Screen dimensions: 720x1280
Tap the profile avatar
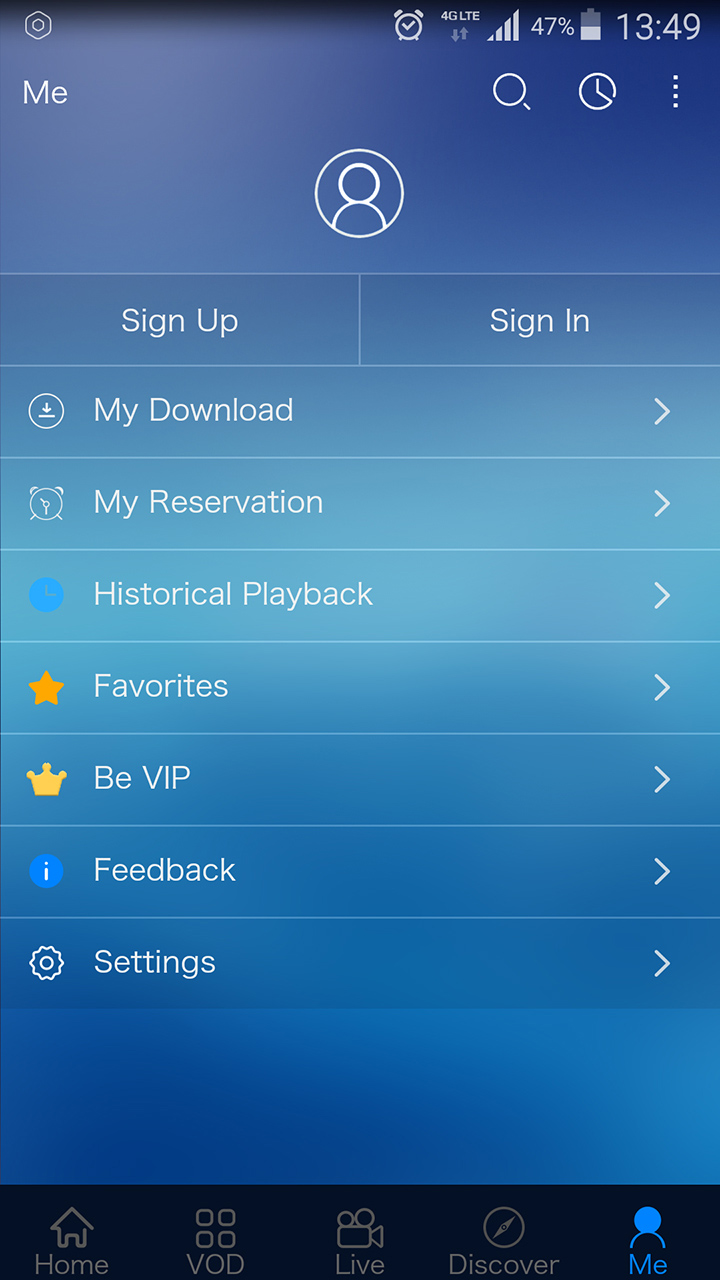coord(359,194)
